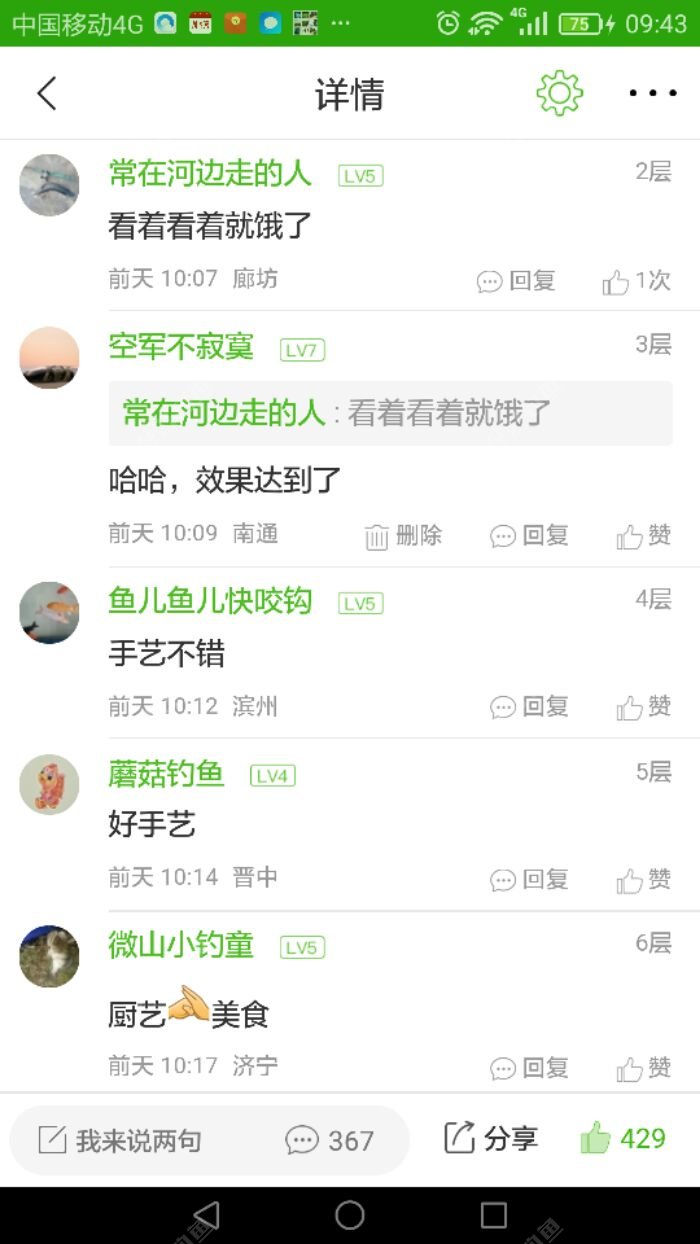Reply to 鱼儿鱼儿快咬钩's comment
700x1244 pixels.
pyautogui.click(x=529, y=707)
